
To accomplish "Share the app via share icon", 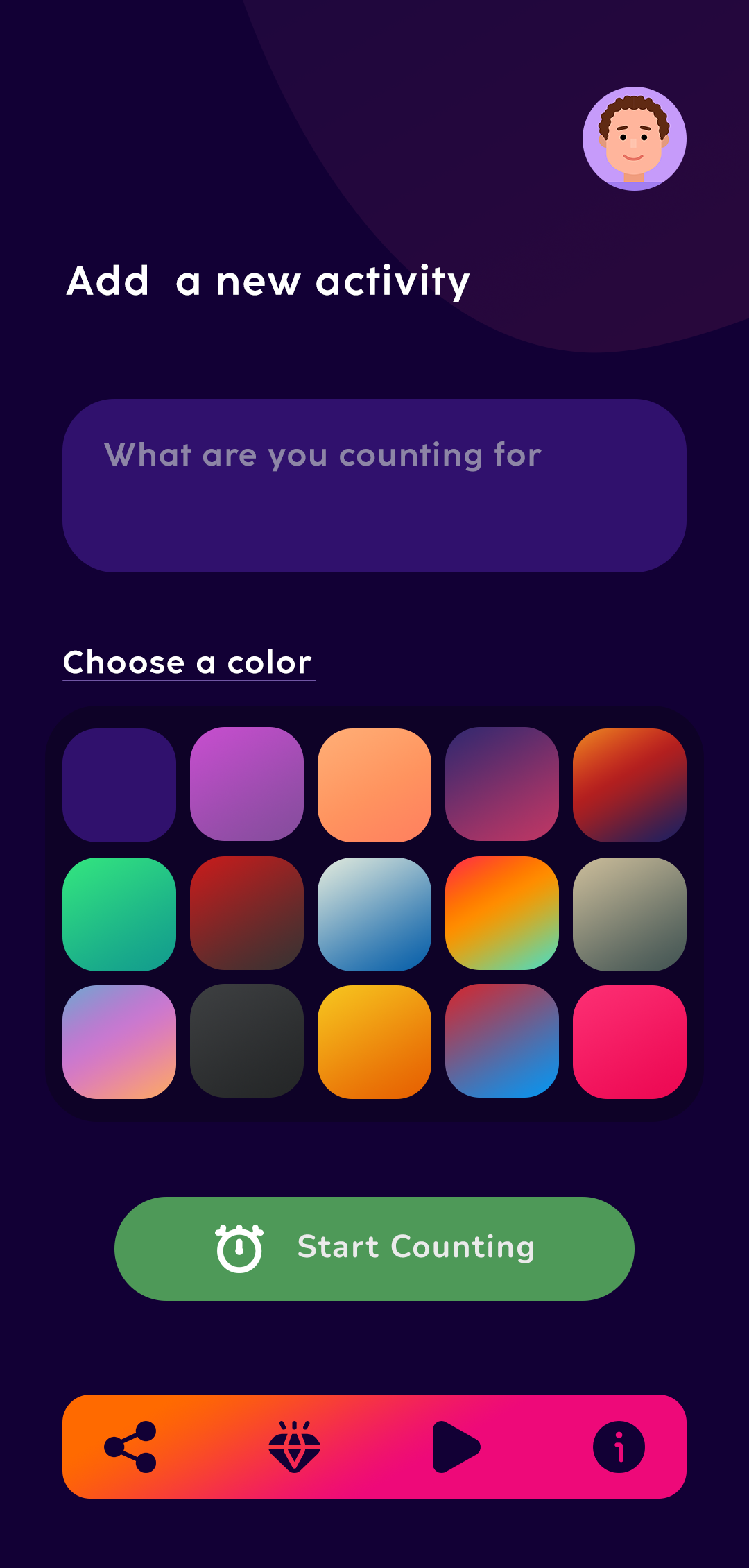I will [x=130, y=1447].
